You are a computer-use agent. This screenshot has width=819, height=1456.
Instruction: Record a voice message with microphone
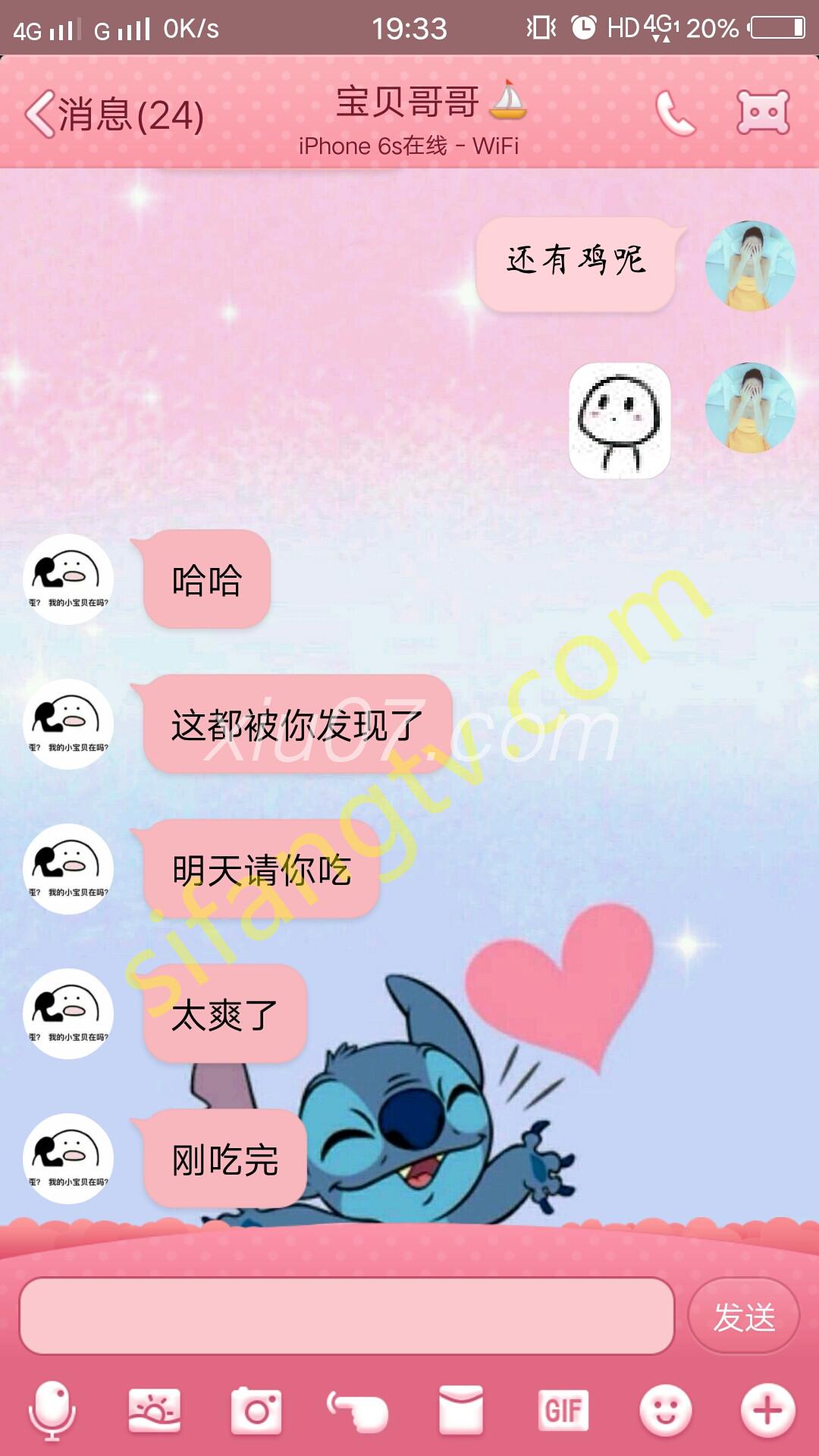52,1410
